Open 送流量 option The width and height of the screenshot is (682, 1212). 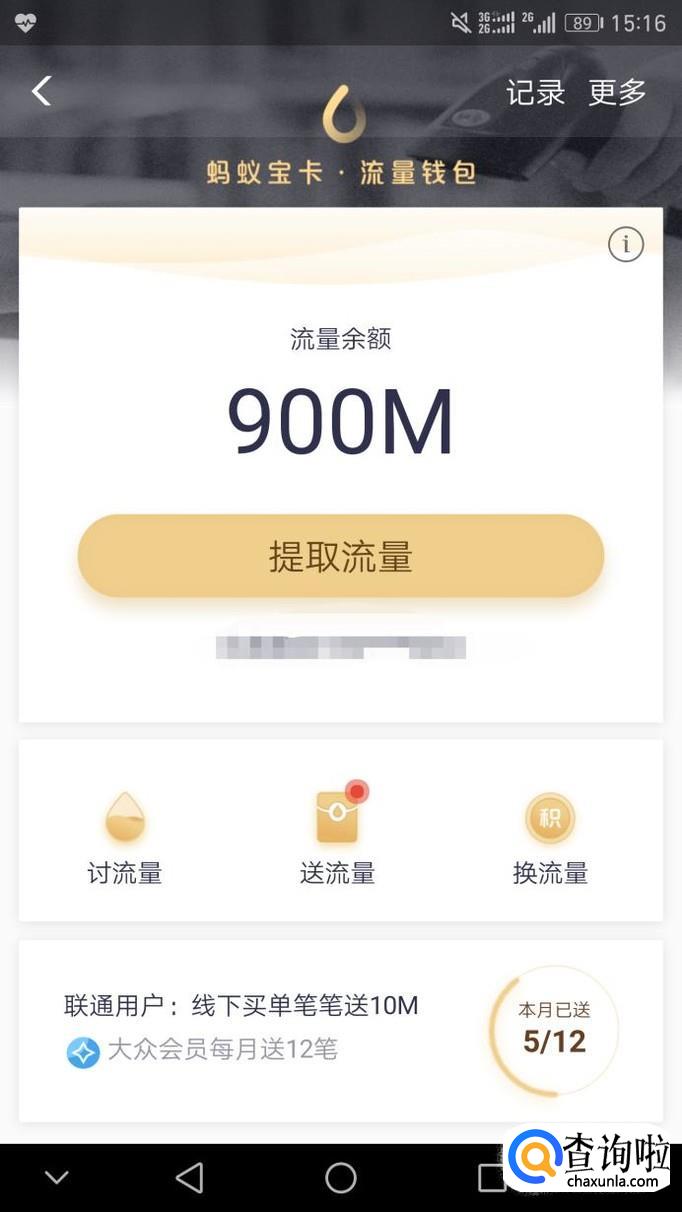(x=338, y=838)
